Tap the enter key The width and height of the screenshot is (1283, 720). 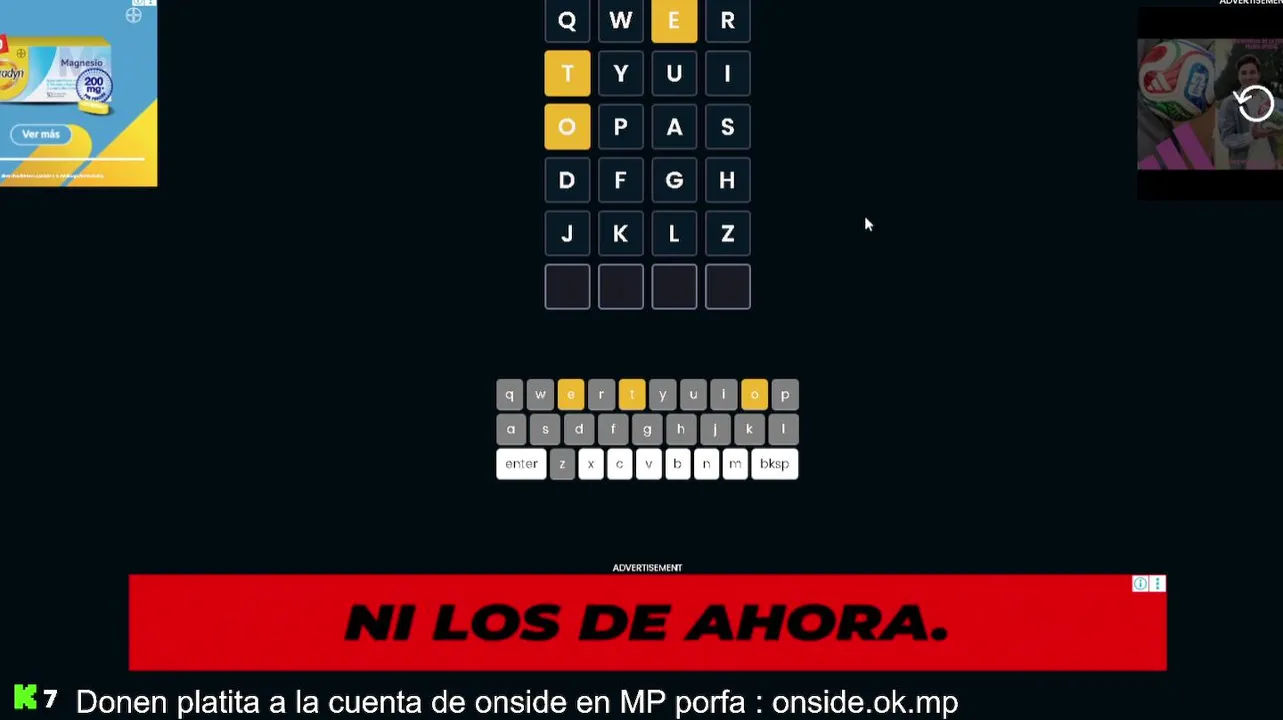(521, 464)
